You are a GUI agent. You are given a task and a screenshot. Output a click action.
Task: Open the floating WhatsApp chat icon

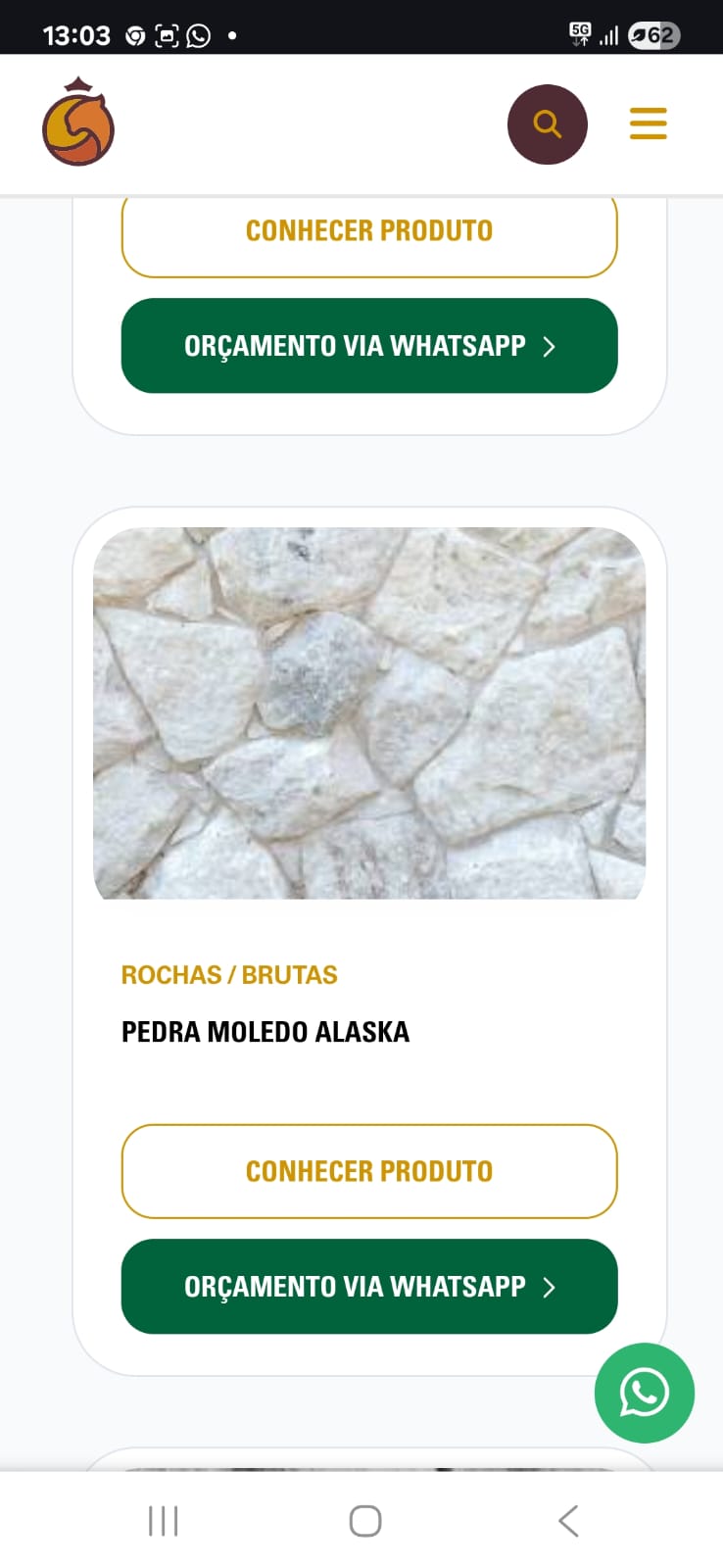coord(644,1393)
